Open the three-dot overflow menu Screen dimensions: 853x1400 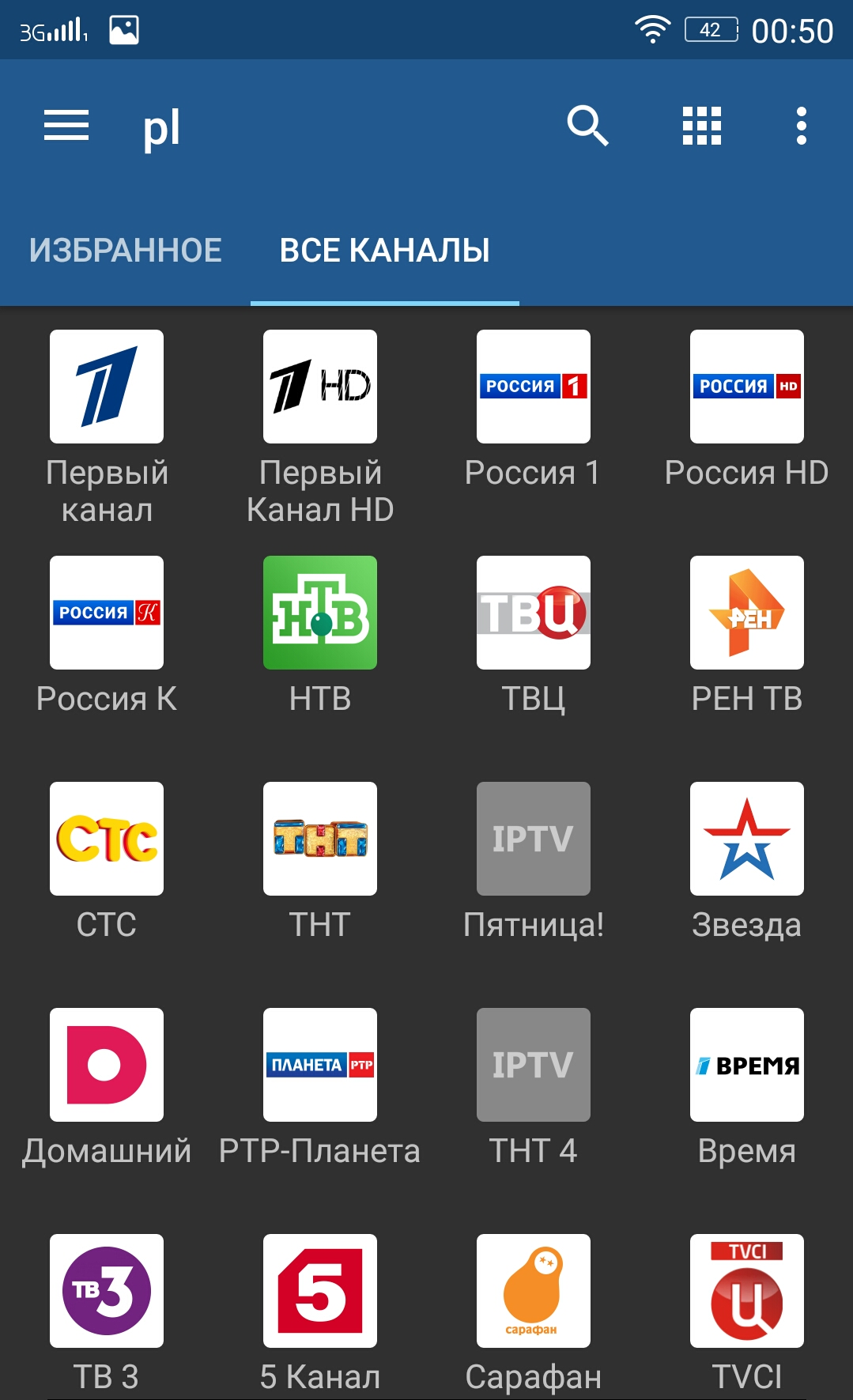coord(802,126)
